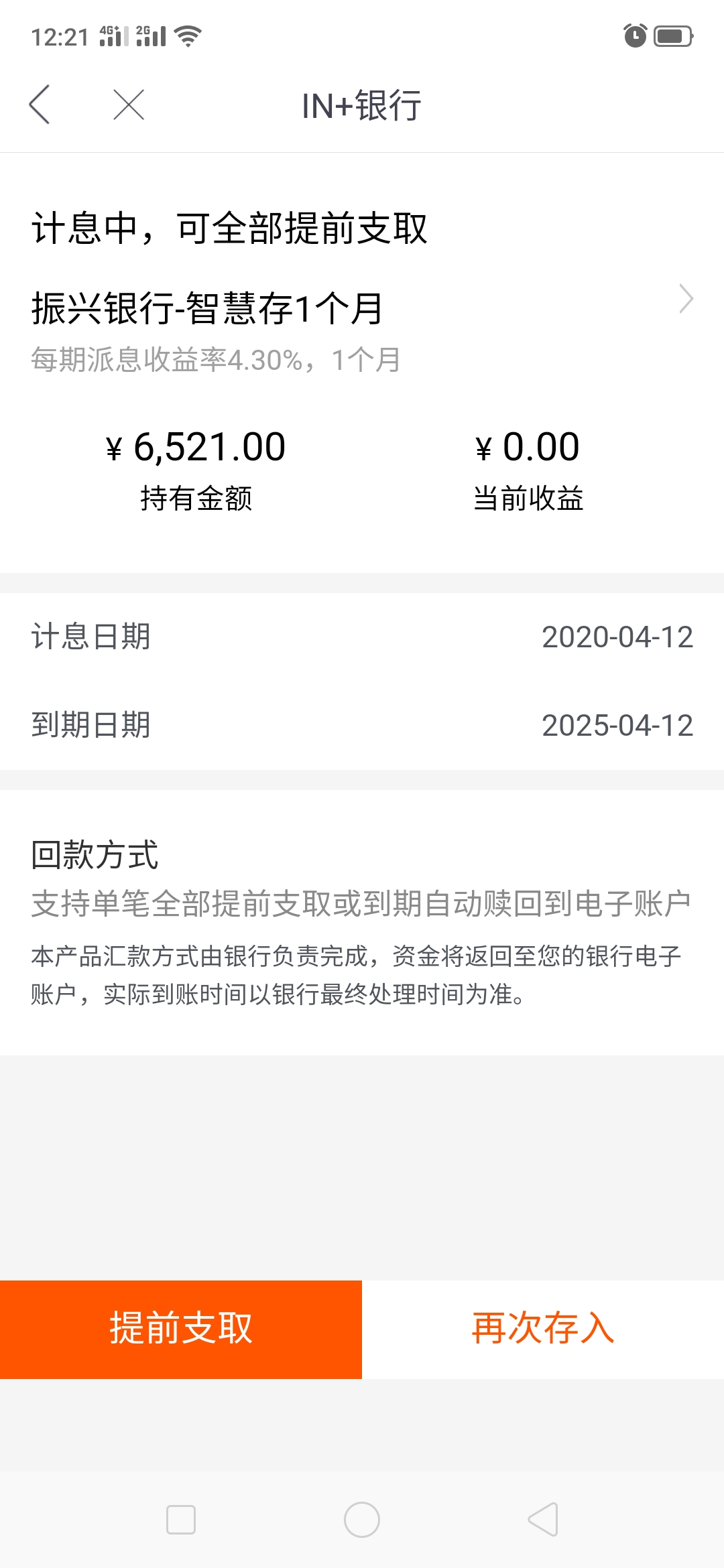This screenshot has height=1568, width=724.
Task: Select 再次存入 to deposit again
Action: pos(543,1329)
